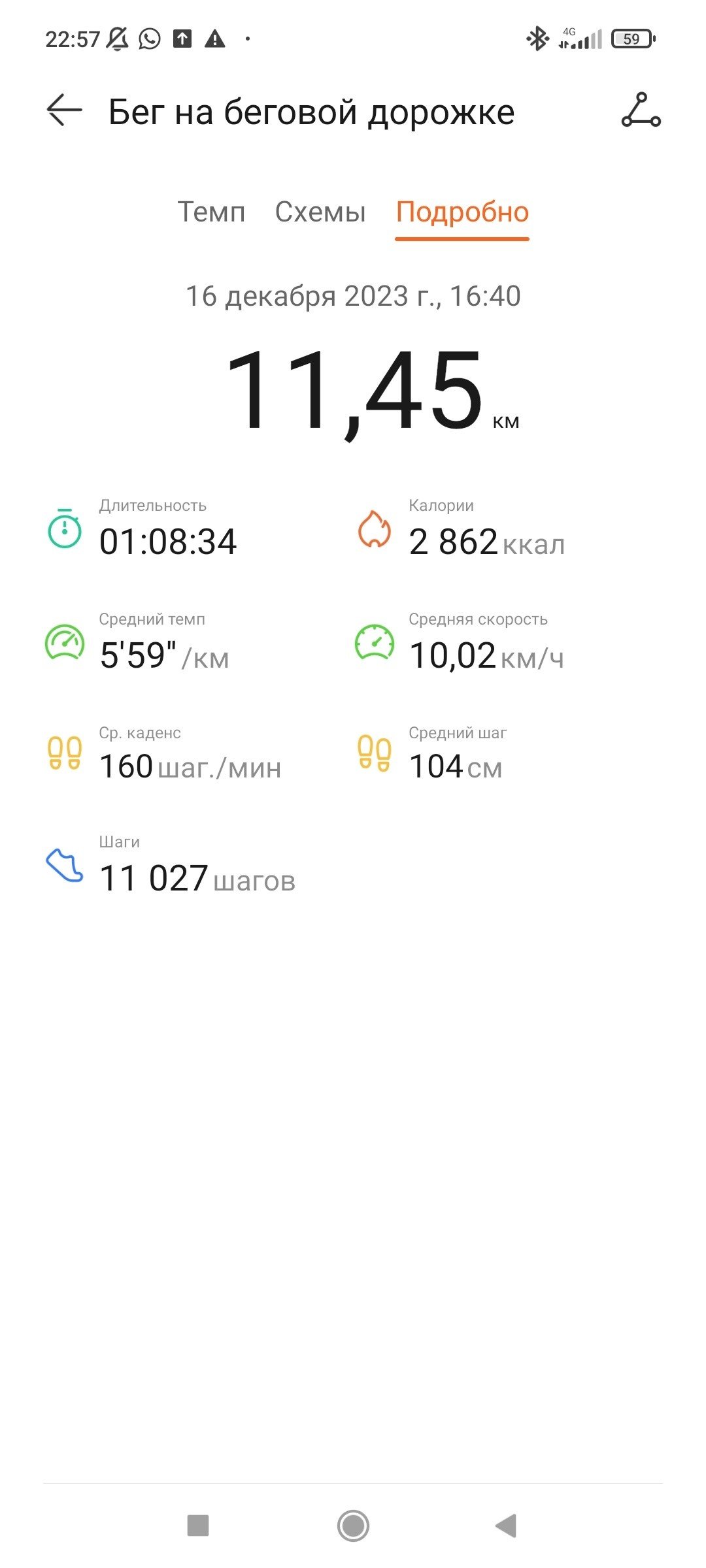
Task: Select the Подробно tab
Action: point(462,212)
